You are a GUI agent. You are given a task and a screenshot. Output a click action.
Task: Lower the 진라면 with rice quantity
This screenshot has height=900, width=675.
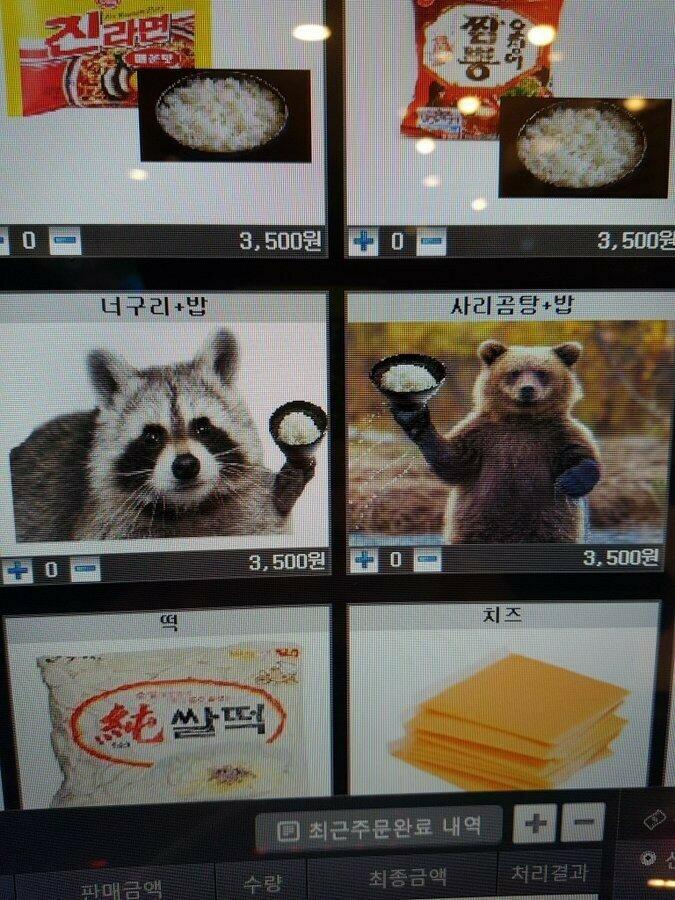pos(66,242)
